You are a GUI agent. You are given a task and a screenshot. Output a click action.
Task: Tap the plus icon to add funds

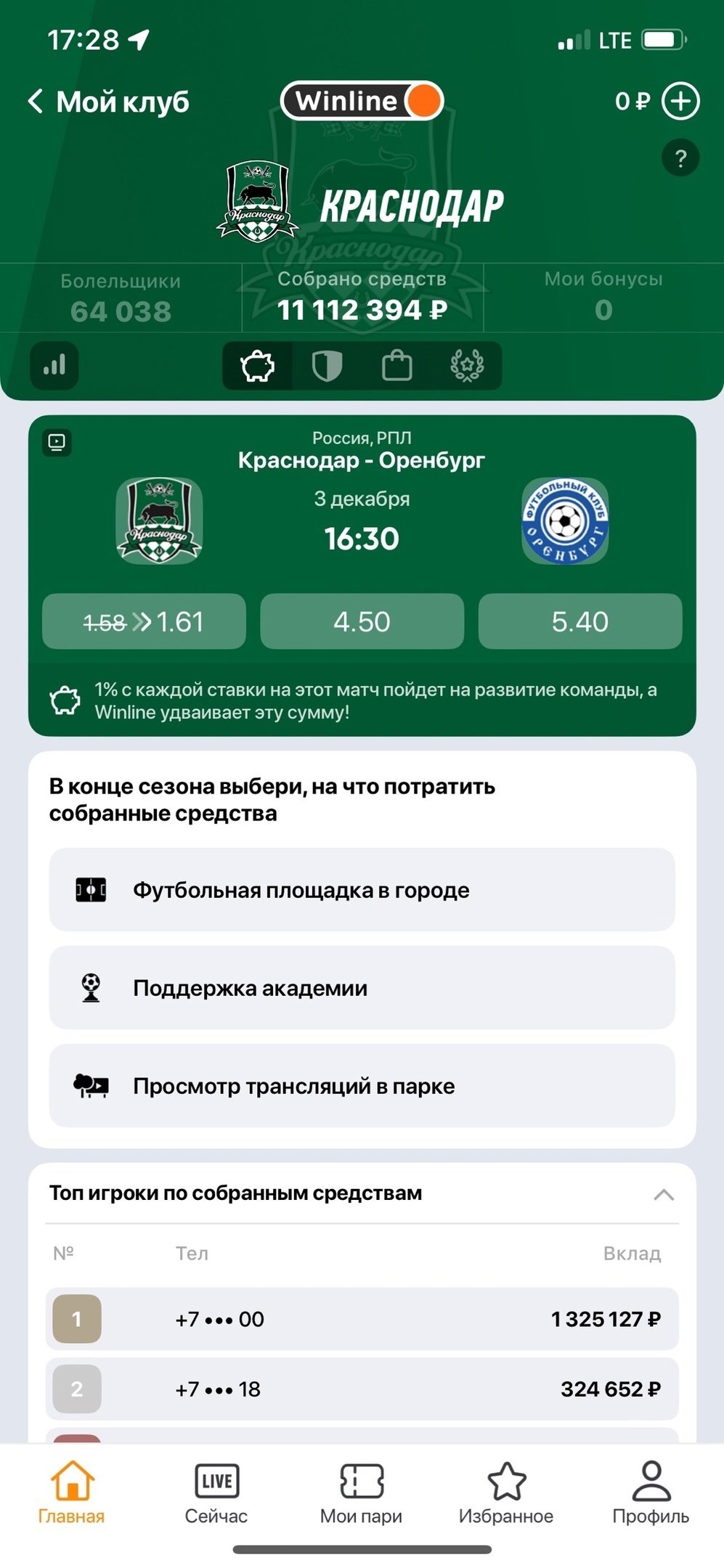coord(680,101)
